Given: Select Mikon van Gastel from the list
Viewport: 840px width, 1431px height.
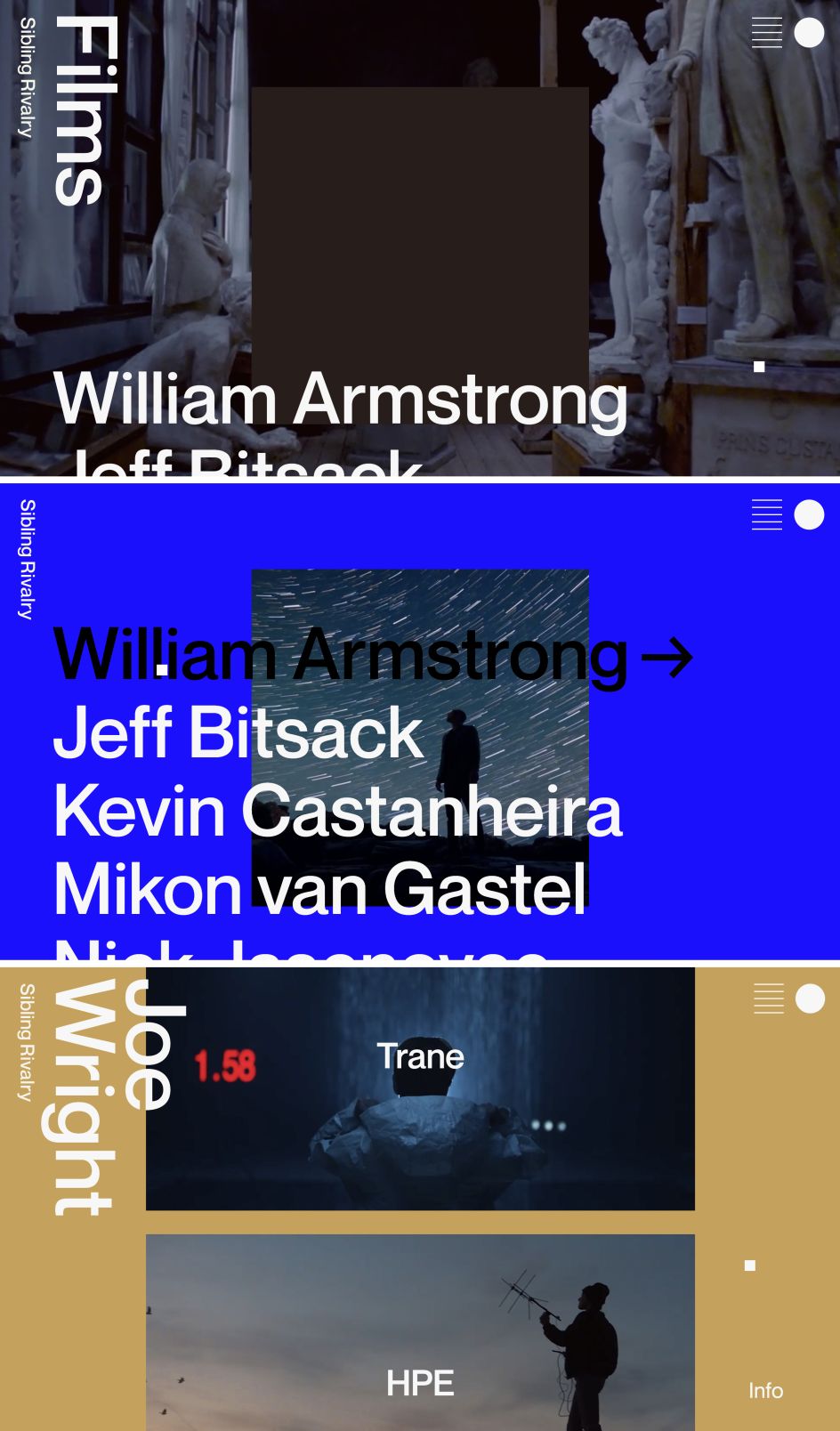Looking at the screenshot, I should click(320, 889).
